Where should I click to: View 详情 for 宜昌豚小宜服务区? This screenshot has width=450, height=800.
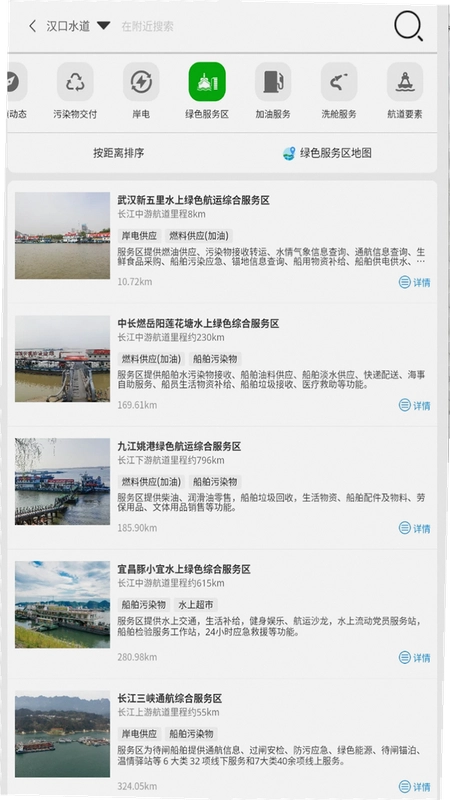414,658
